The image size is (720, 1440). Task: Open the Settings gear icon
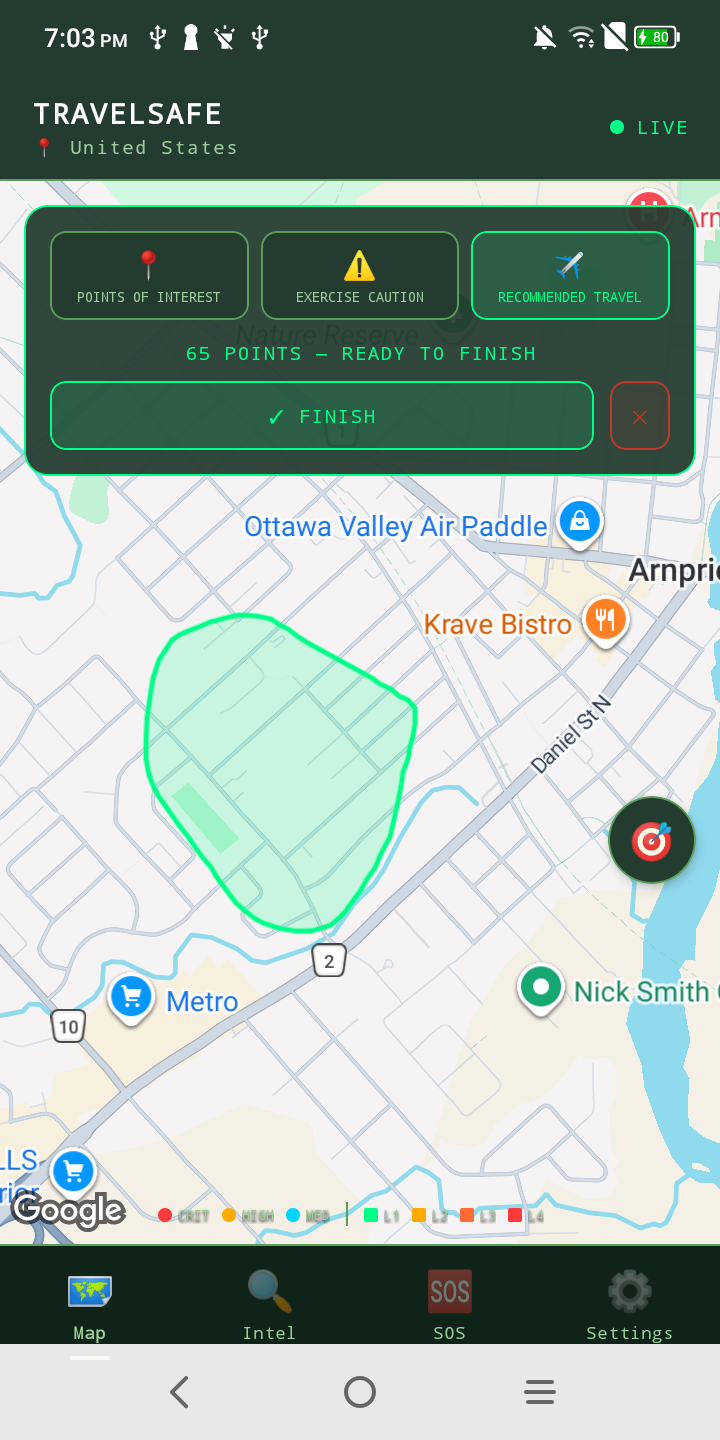629,1291
